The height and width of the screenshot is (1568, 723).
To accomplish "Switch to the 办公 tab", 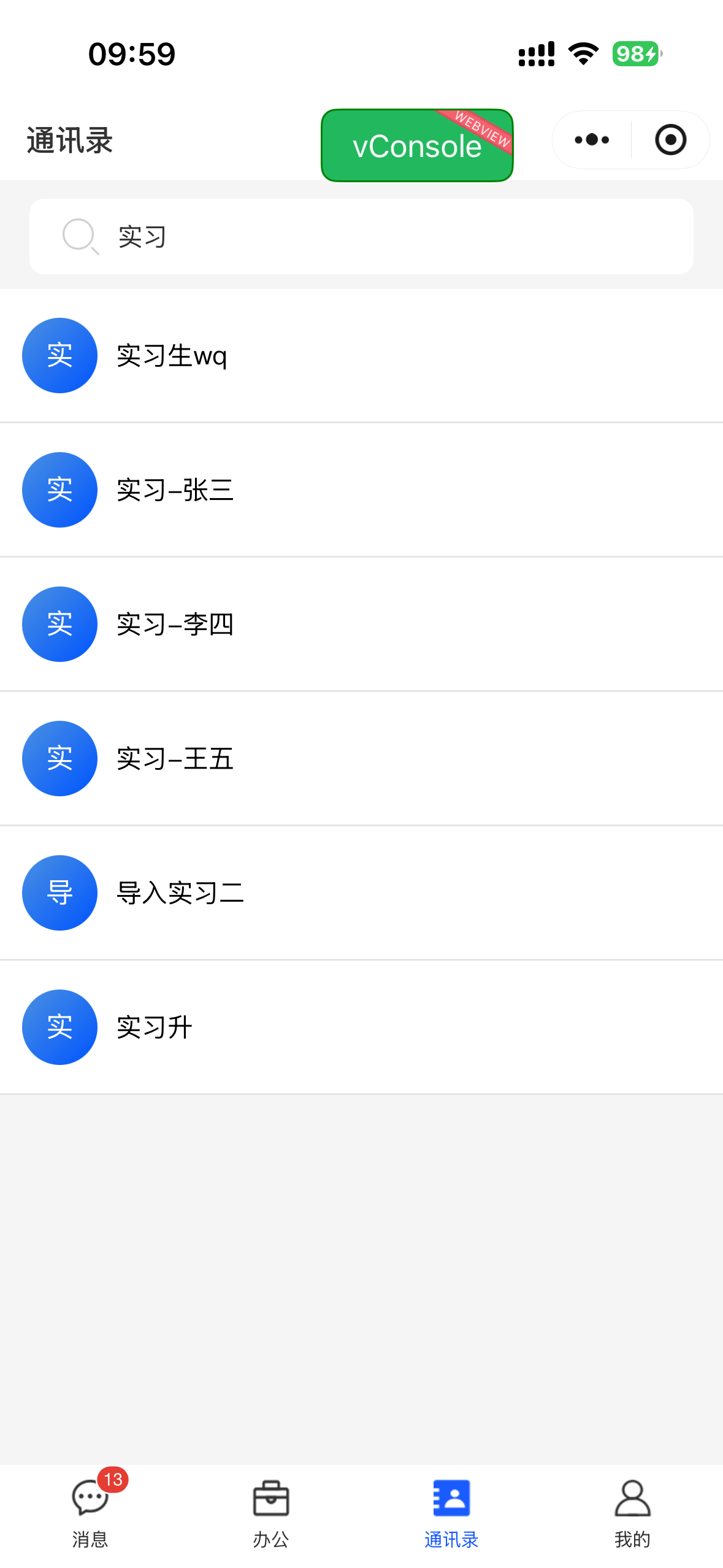I will click(x=270, y=1513).
